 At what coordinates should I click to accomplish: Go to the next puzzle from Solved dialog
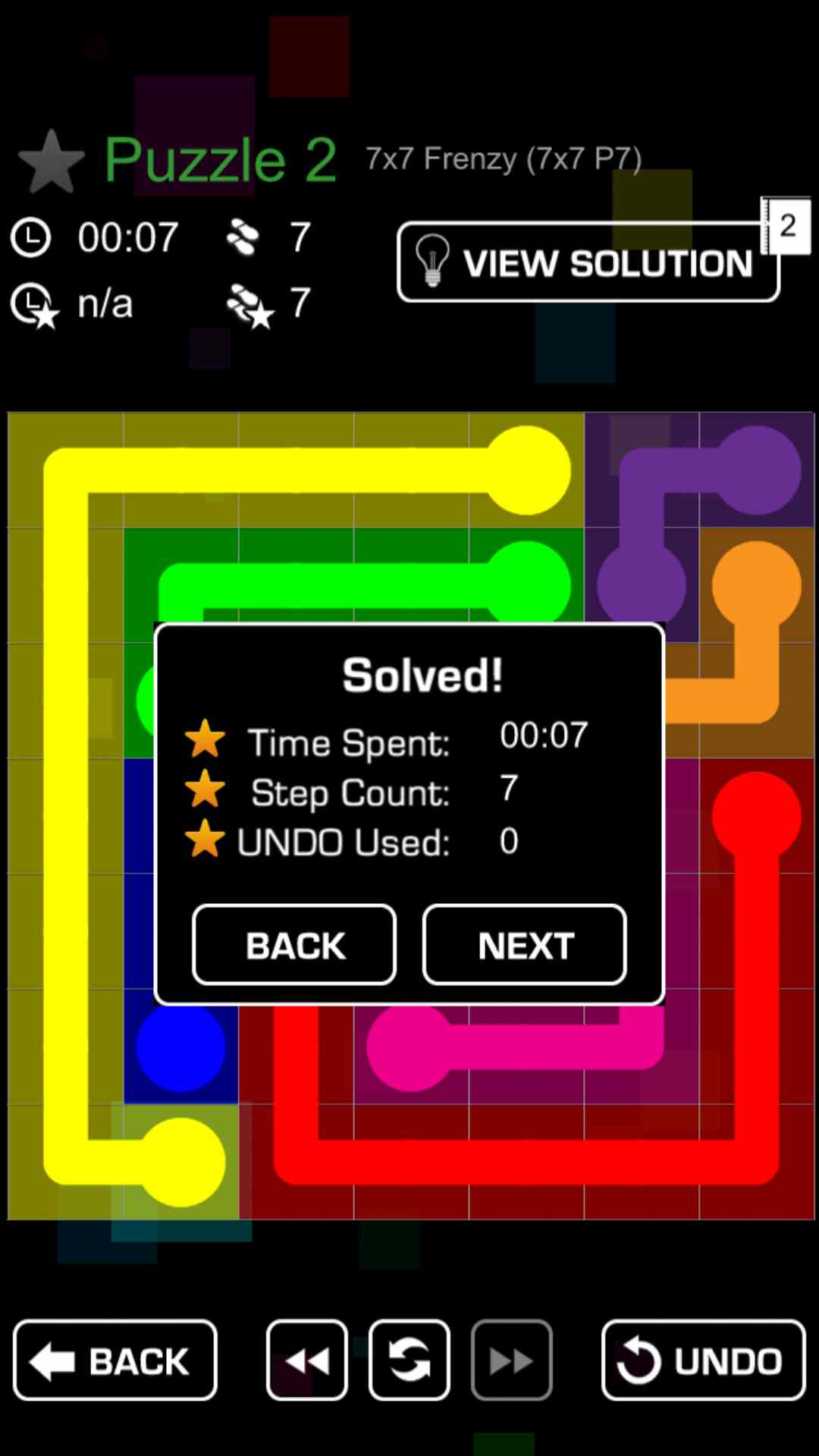[x=524, y=945]
